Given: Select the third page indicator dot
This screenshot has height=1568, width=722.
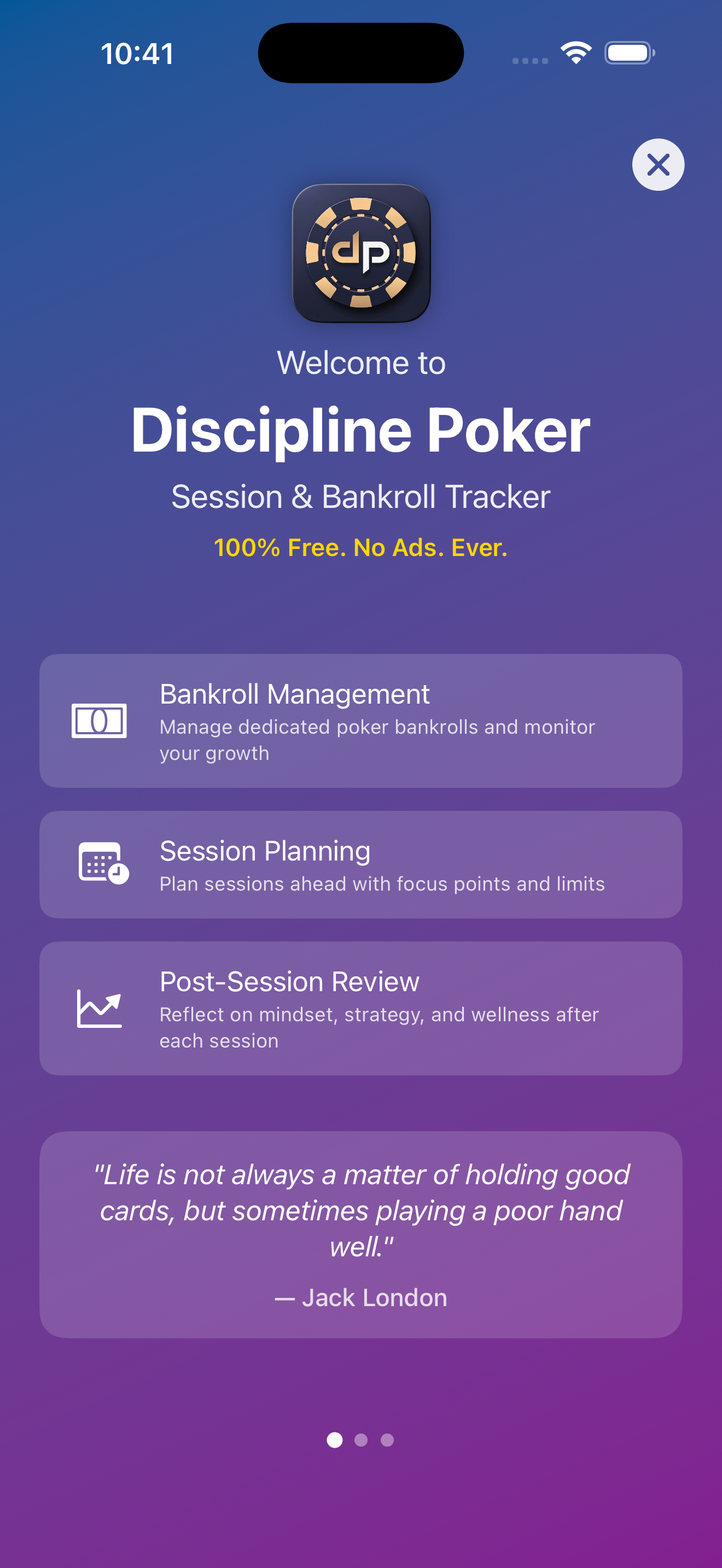Looking at the screenshot, I should coord(388,1440).
